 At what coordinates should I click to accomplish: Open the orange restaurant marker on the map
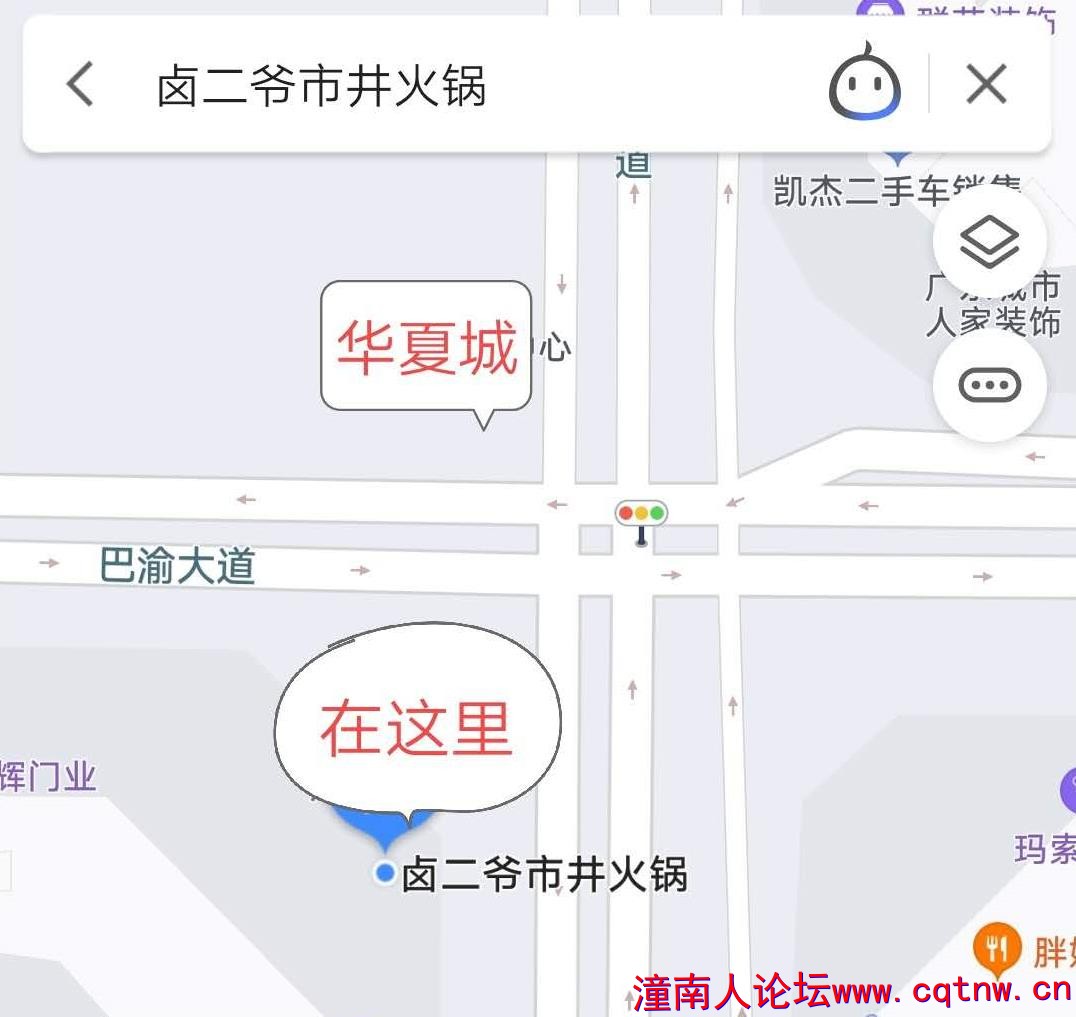pyautogui.click(x=997, y=946)
